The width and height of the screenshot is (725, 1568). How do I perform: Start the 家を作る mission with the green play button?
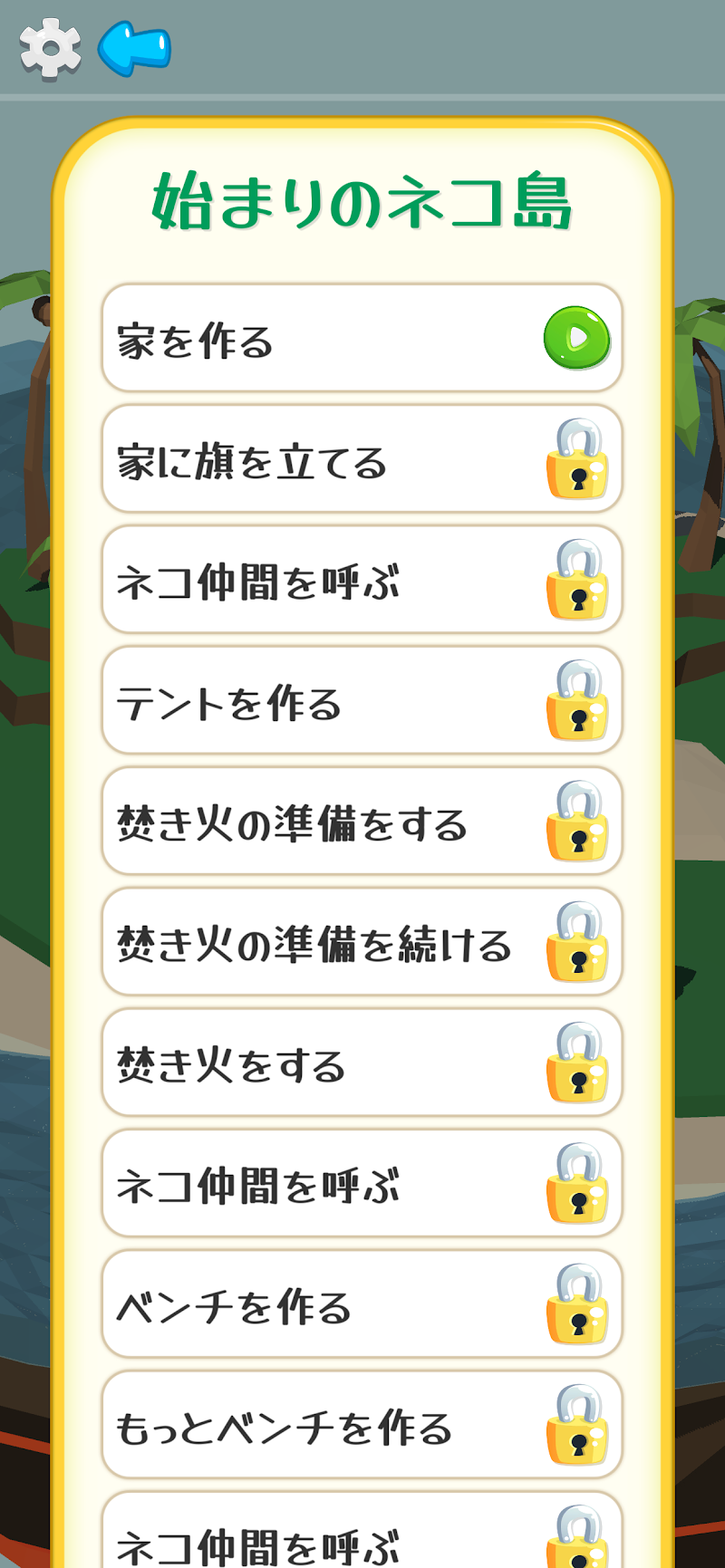tap(576, 338)
